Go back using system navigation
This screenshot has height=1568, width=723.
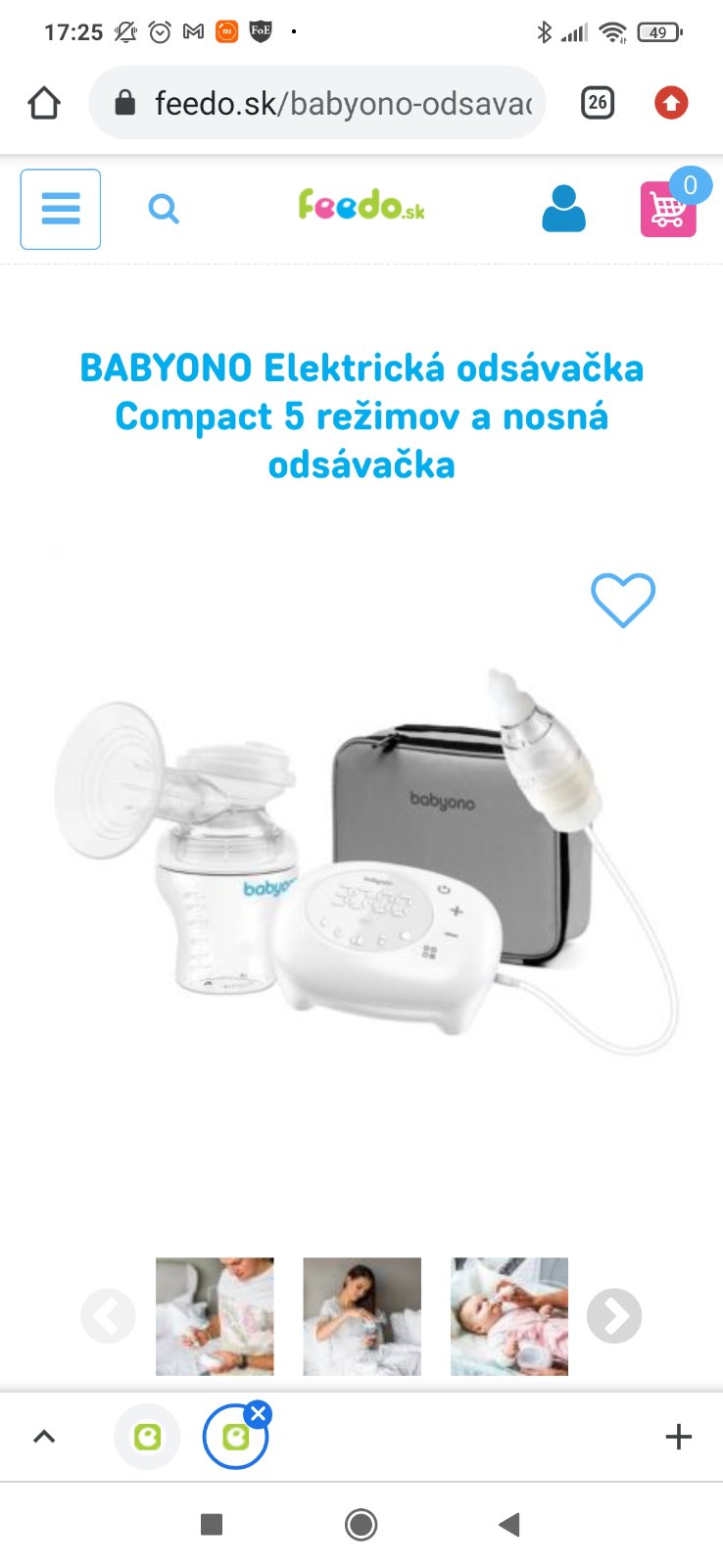pos(508,1524)
